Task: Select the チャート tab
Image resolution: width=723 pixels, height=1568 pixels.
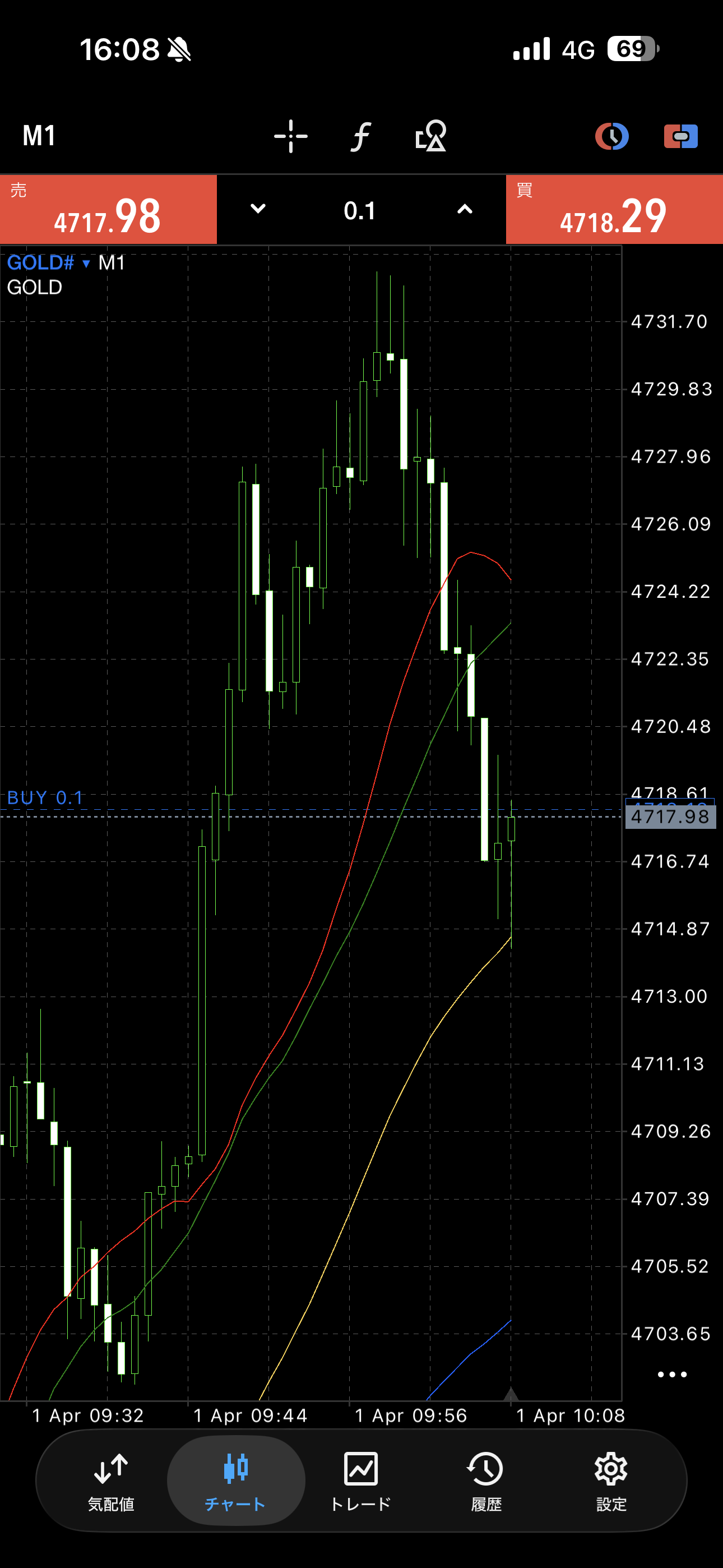Action: coord(235,1481)
